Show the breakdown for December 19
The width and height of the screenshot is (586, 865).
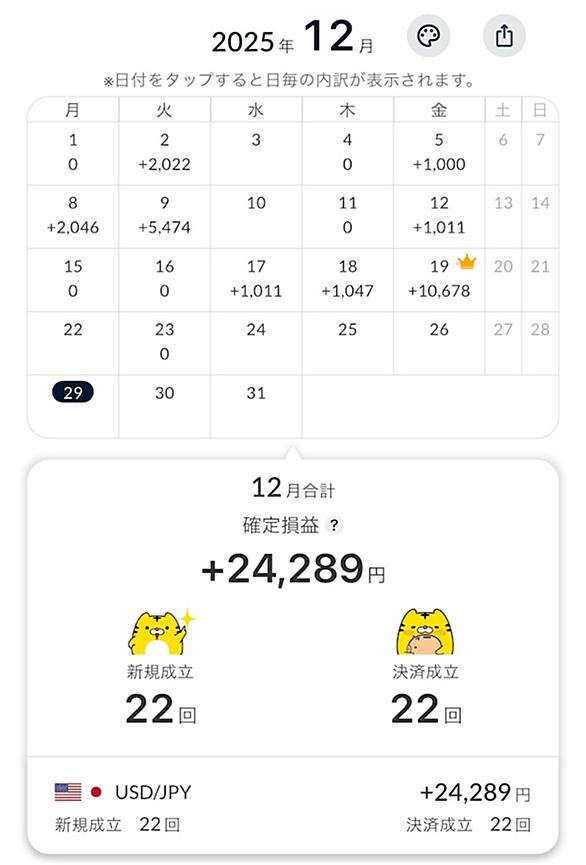coord(439,280)
